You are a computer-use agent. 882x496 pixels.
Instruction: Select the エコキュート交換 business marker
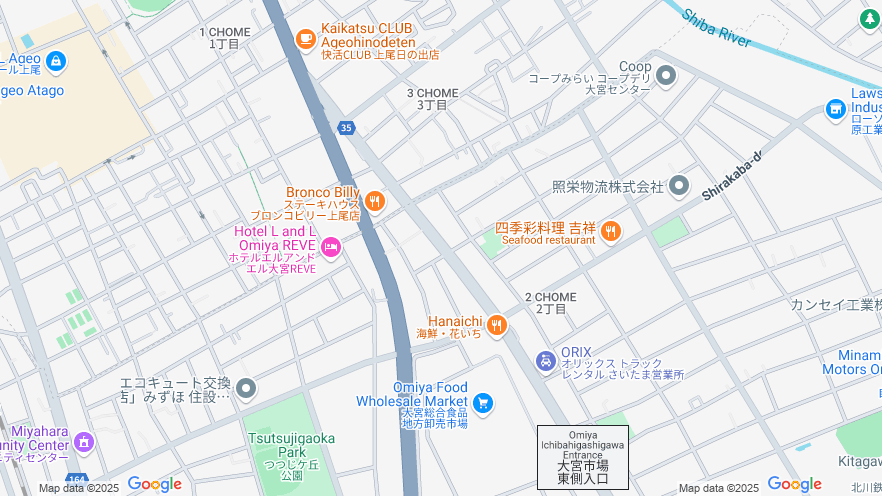(246, 388)
